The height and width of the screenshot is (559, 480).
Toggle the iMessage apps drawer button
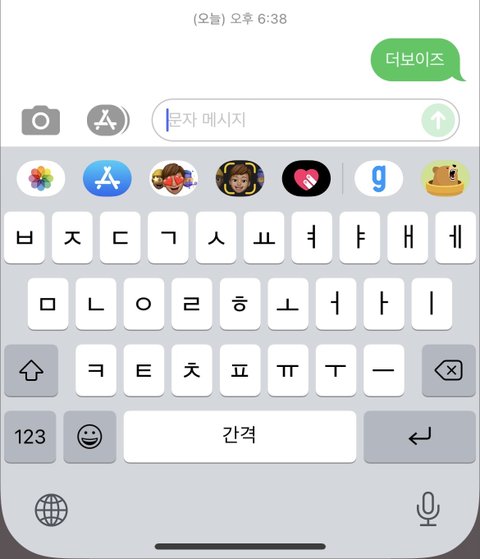point(108,120)
